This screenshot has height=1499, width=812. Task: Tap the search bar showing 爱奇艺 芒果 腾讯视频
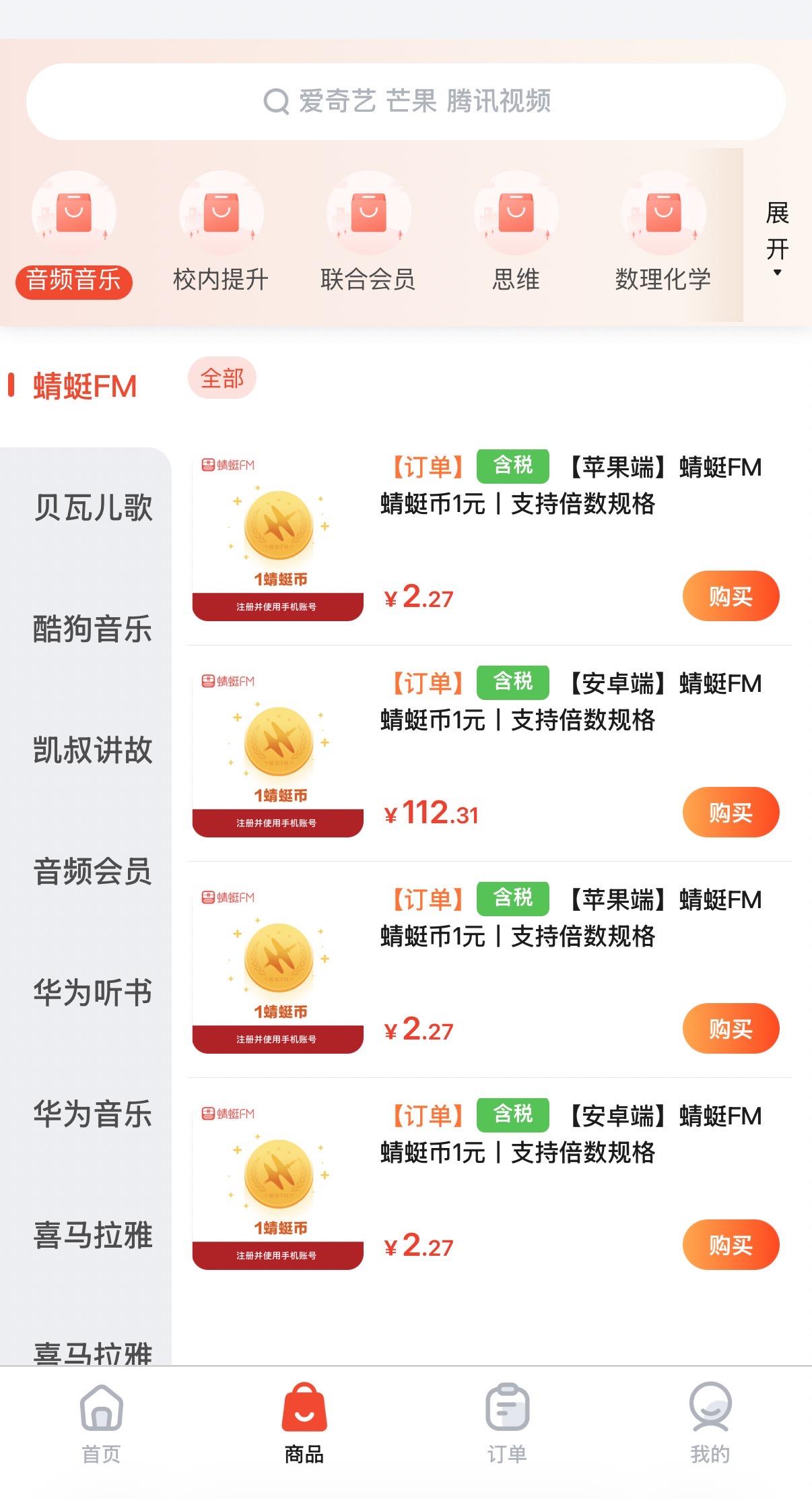[406, 101]
